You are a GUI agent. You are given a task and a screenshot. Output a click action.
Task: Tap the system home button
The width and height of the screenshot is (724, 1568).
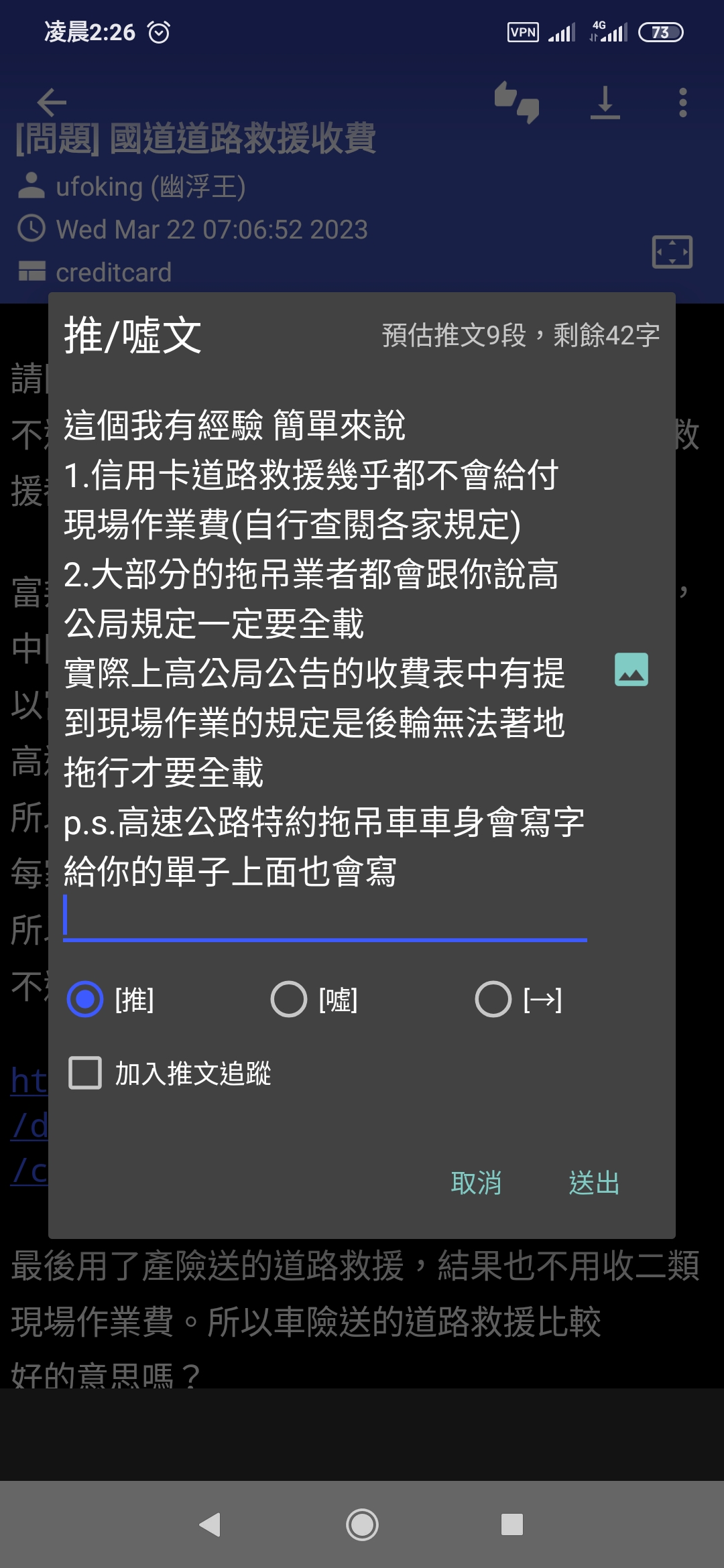(x=362, y=1525)
